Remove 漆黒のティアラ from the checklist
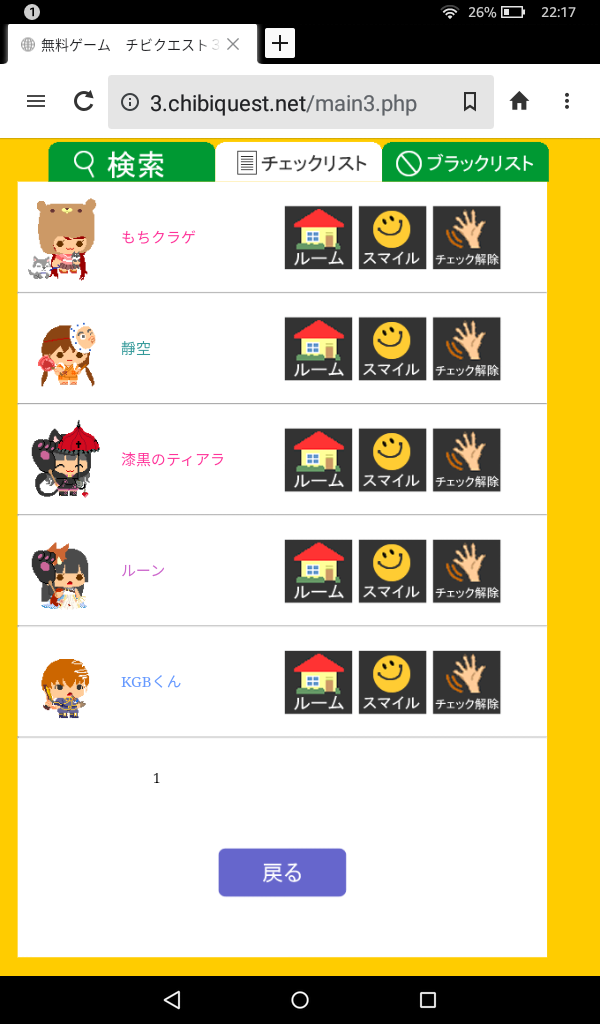The image size is (600, 1024). click(466, 460)
